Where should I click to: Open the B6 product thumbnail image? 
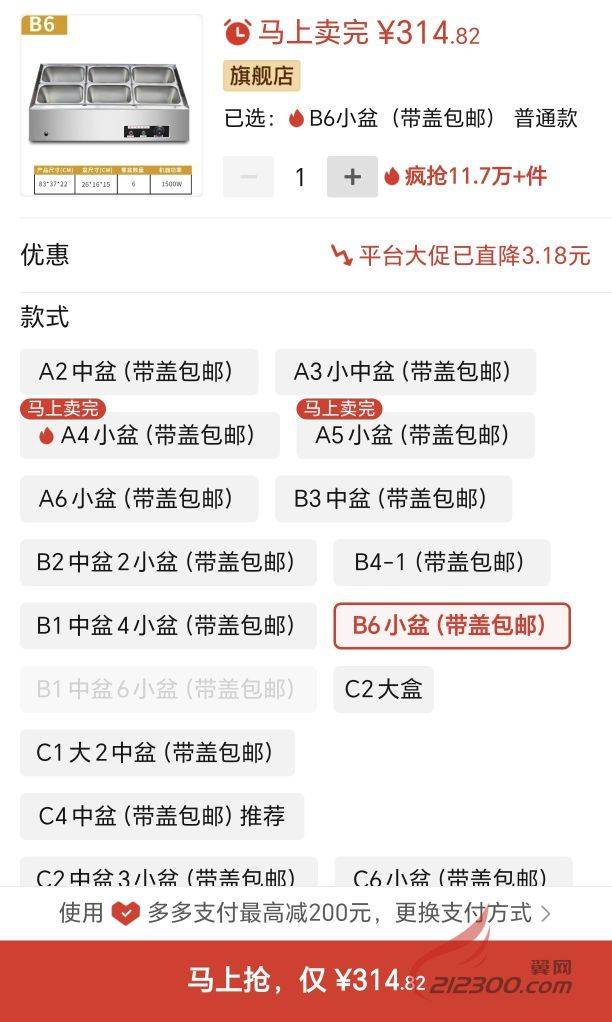tap(111, 106)
